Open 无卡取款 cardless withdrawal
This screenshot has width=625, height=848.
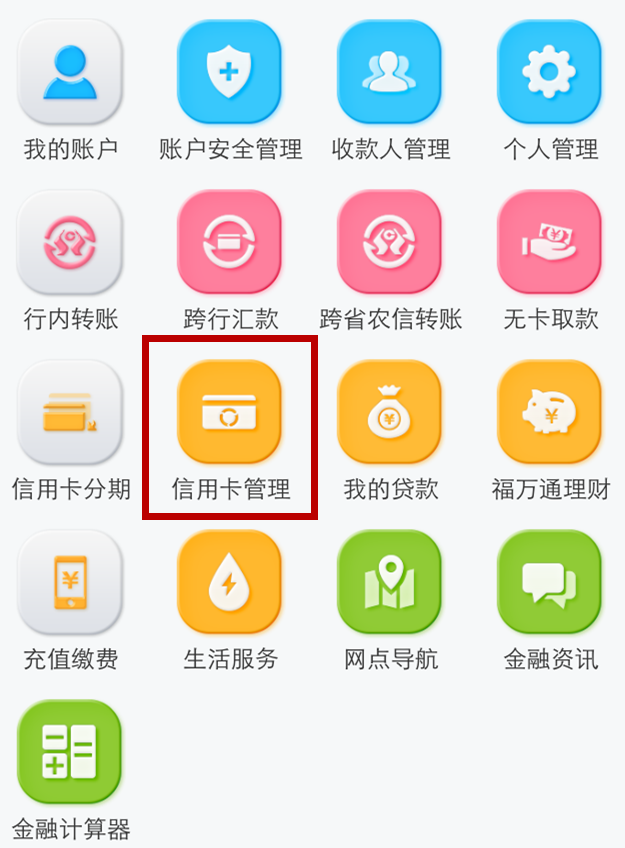(550, 242)
